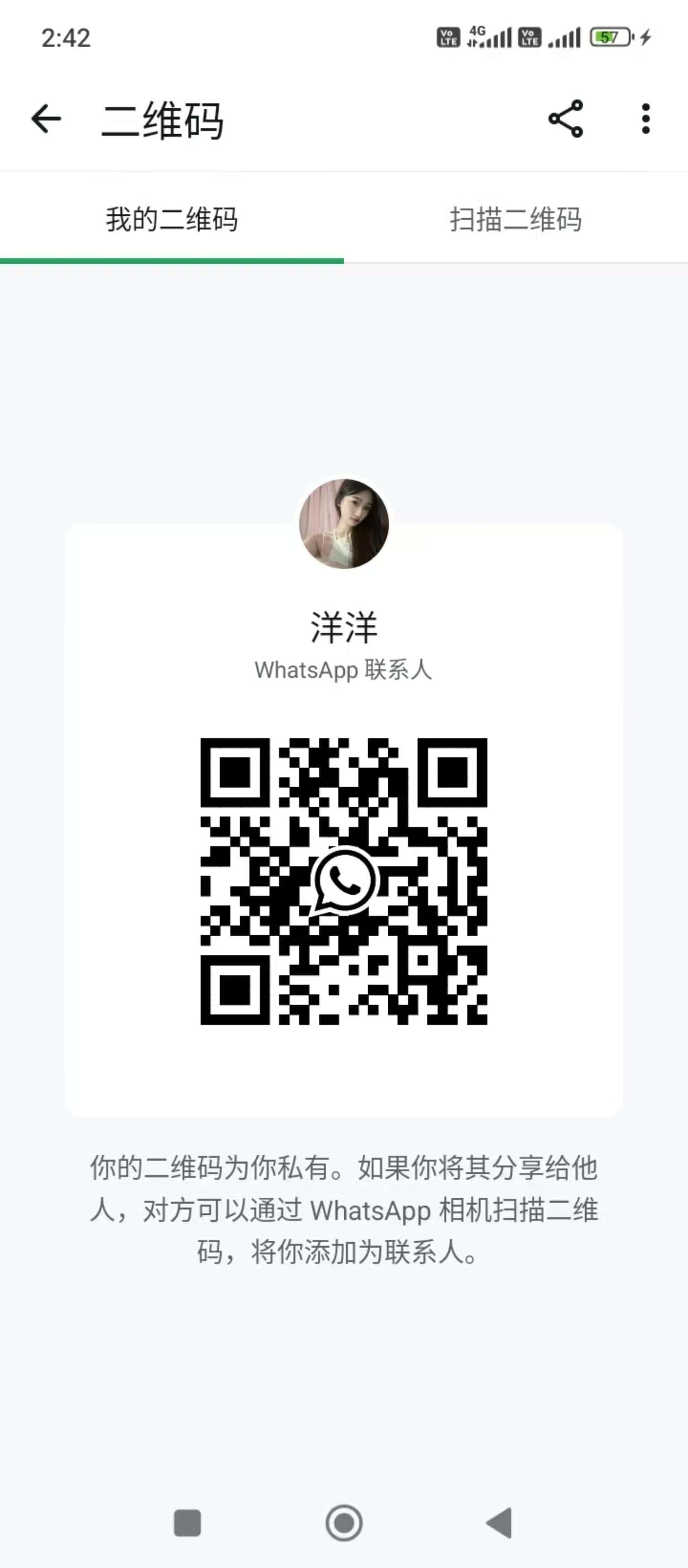Image resolution: width=688 pixels, height=1568 pixels.
Task: Share the QR code via share icon
Action: pos(566,119)
